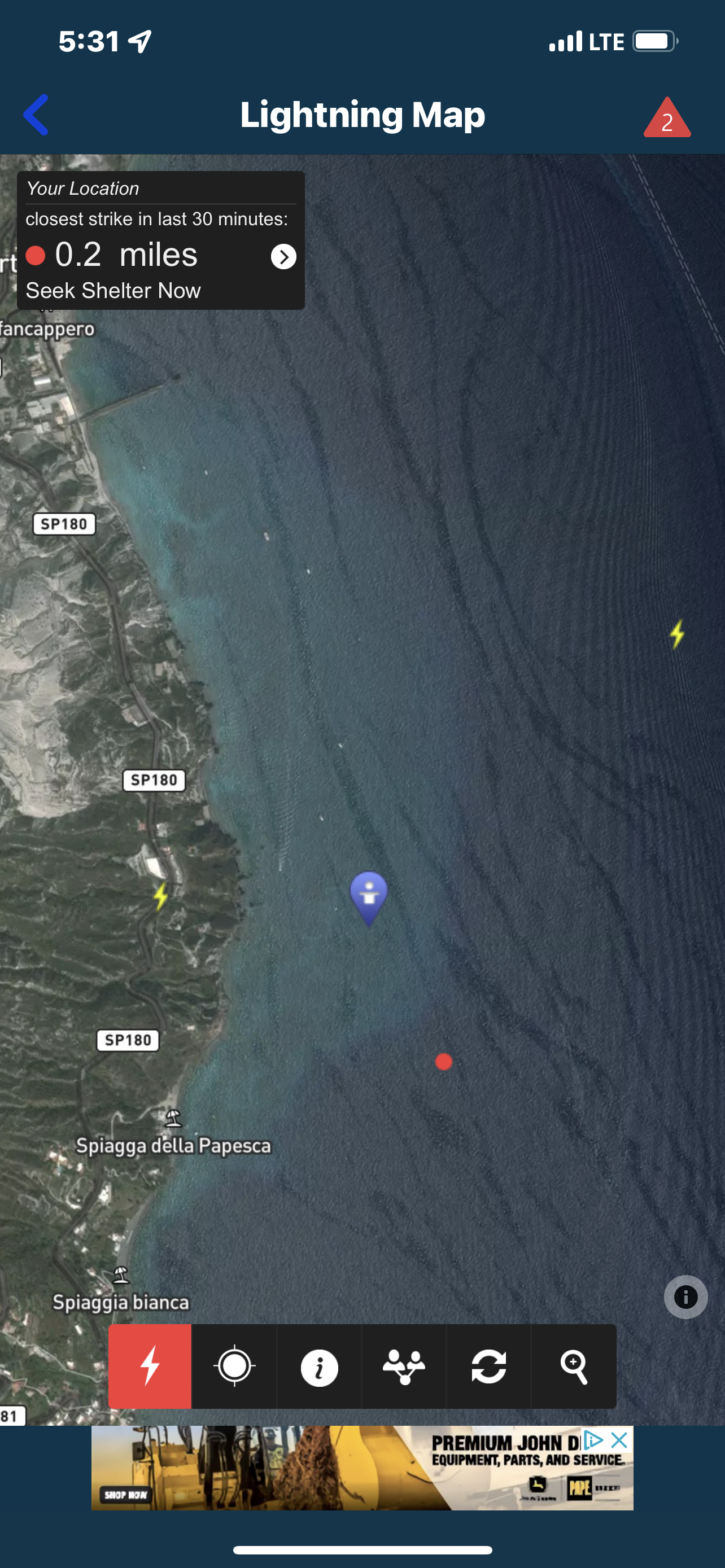Tap the zoom magnifier toolbar button
Screen dimensions: 725x1568
[574, 1366]
